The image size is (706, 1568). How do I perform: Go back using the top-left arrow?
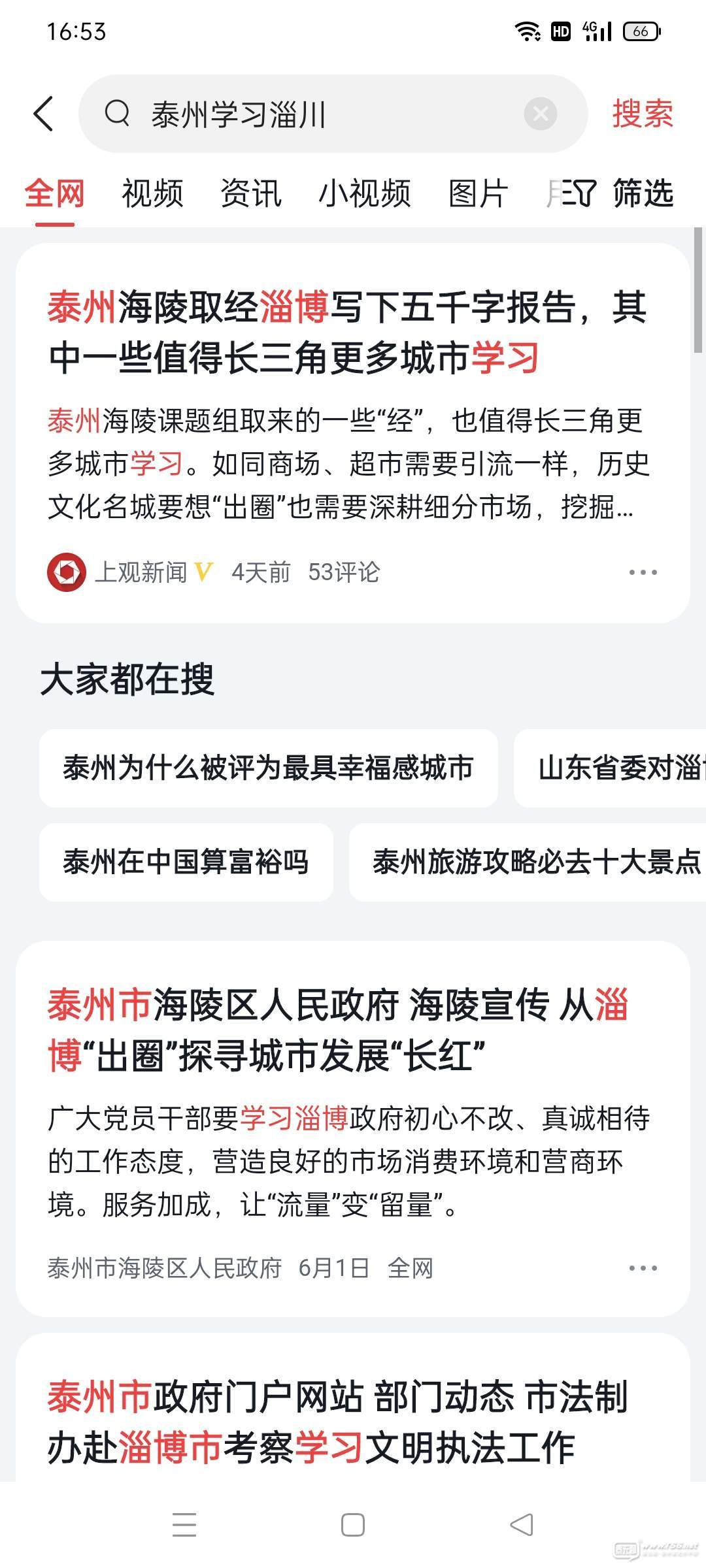click(x=43, y=114)
